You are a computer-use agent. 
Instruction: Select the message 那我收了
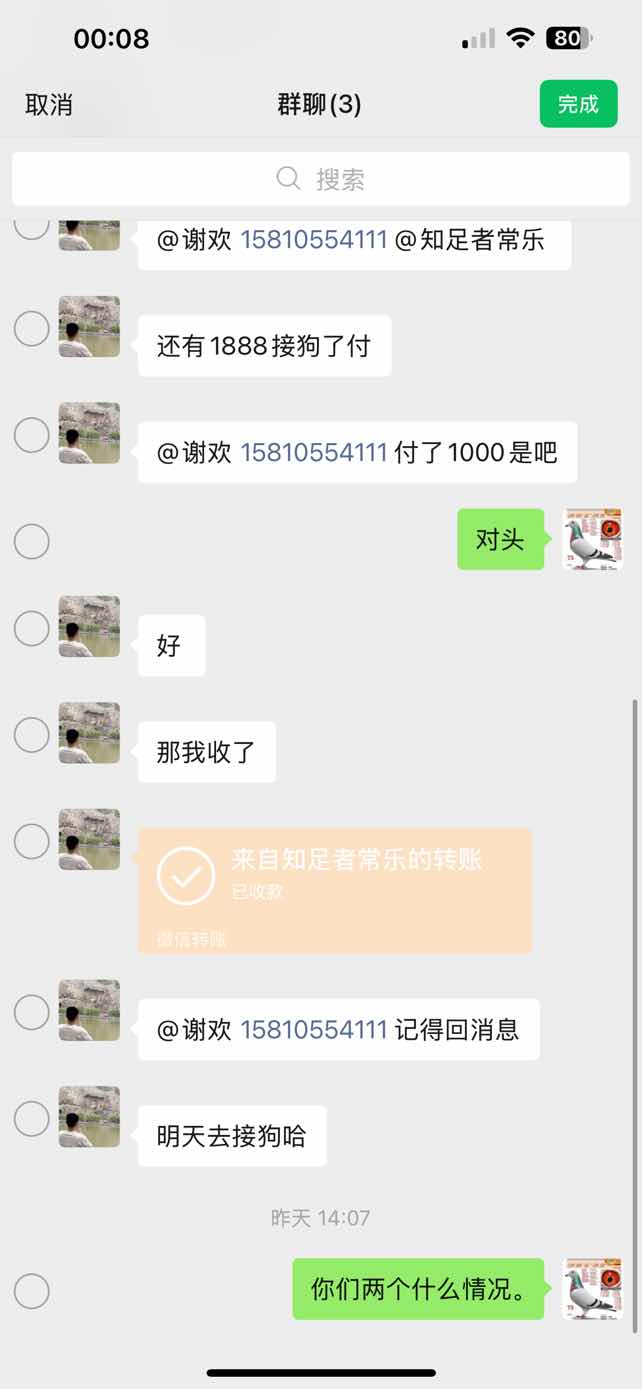pyautogui.click(x=32, y=735)
